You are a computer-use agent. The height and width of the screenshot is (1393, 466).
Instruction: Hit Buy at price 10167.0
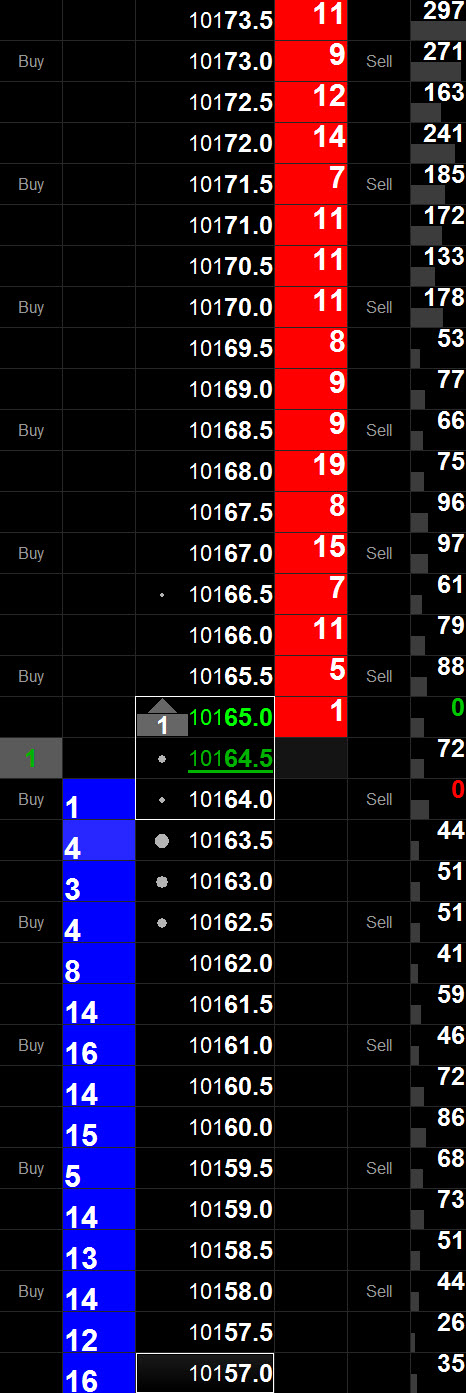(31, 553)
